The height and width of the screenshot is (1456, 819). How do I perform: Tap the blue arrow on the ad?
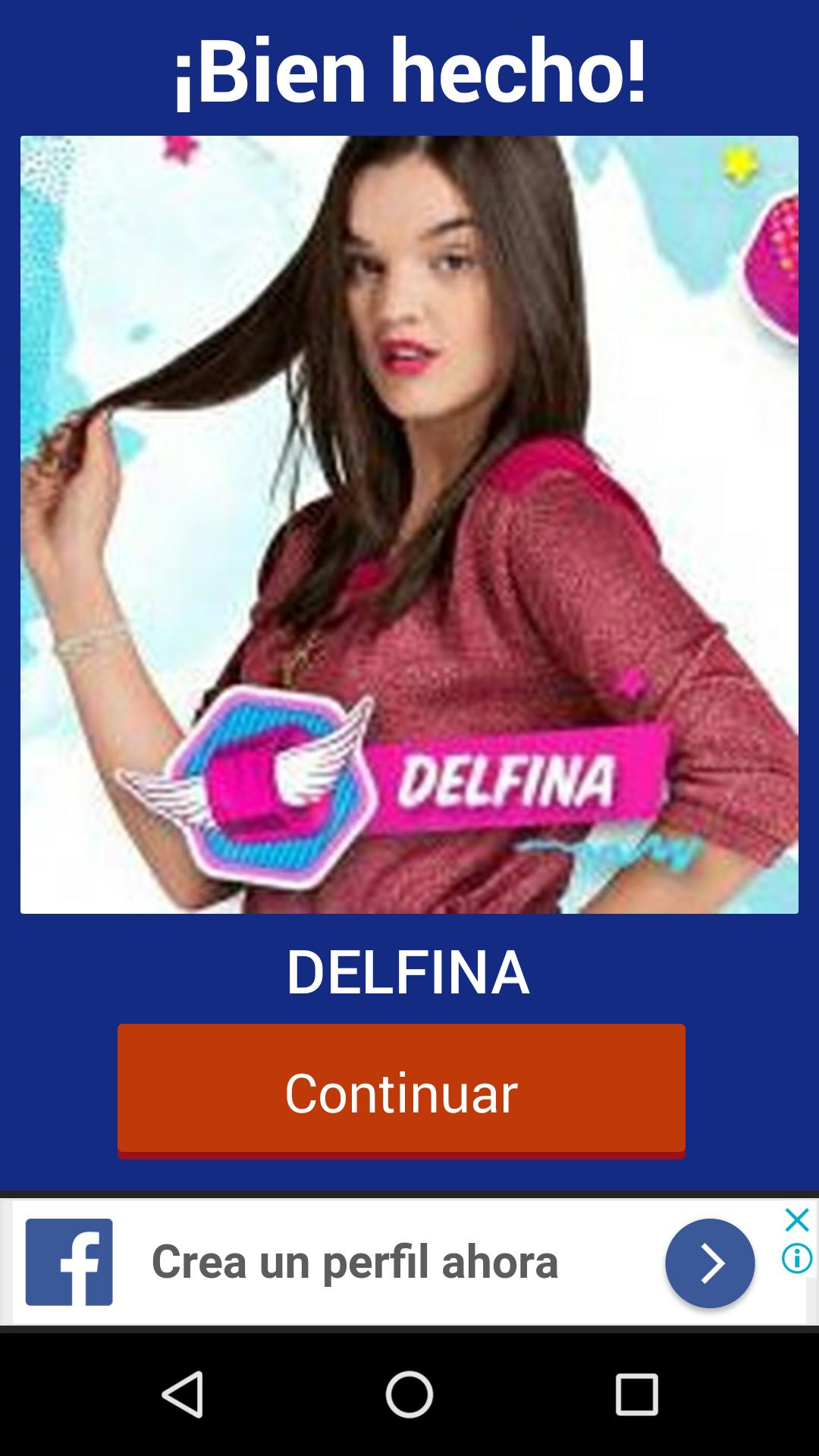tap(710, 1263)
